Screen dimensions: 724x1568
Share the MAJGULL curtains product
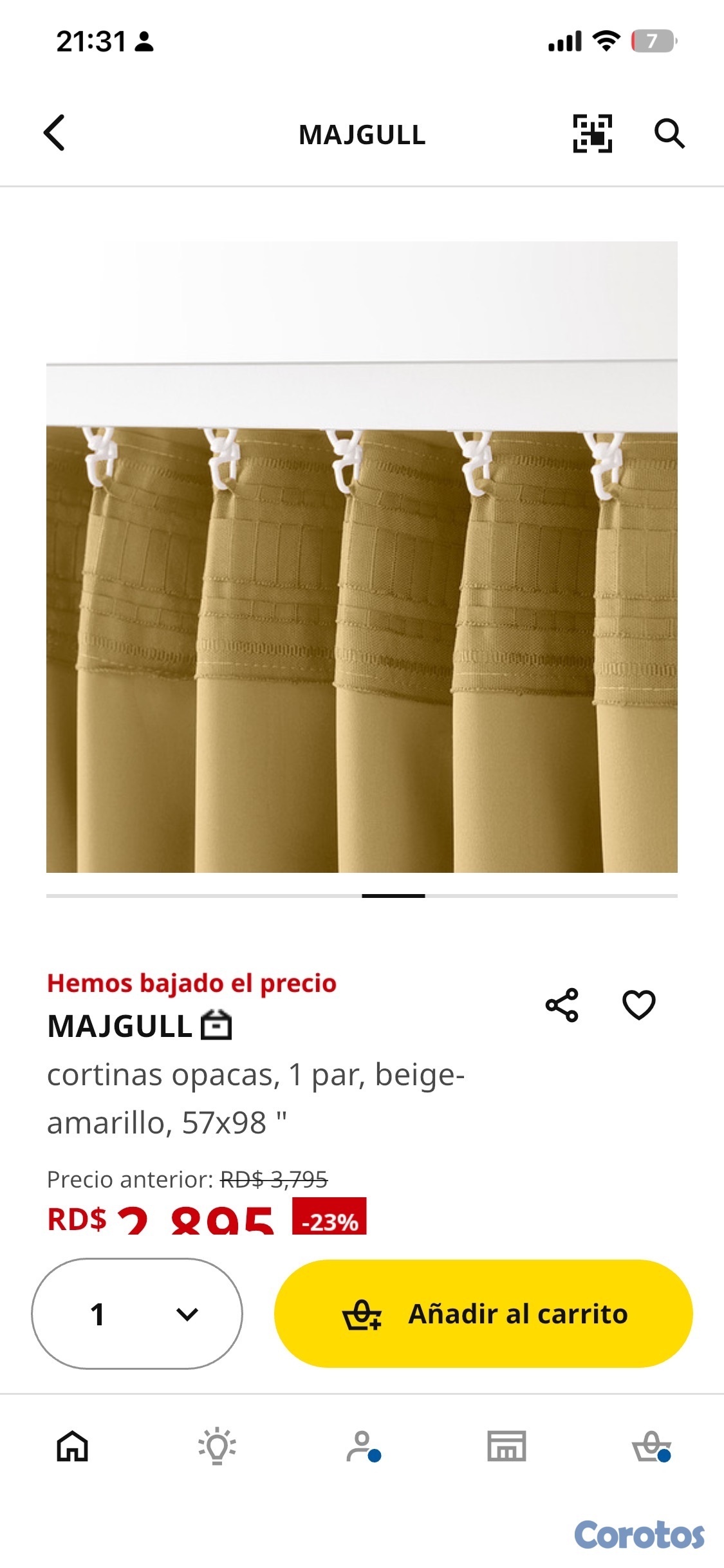pyautogui.click(x=562, y=1005)
